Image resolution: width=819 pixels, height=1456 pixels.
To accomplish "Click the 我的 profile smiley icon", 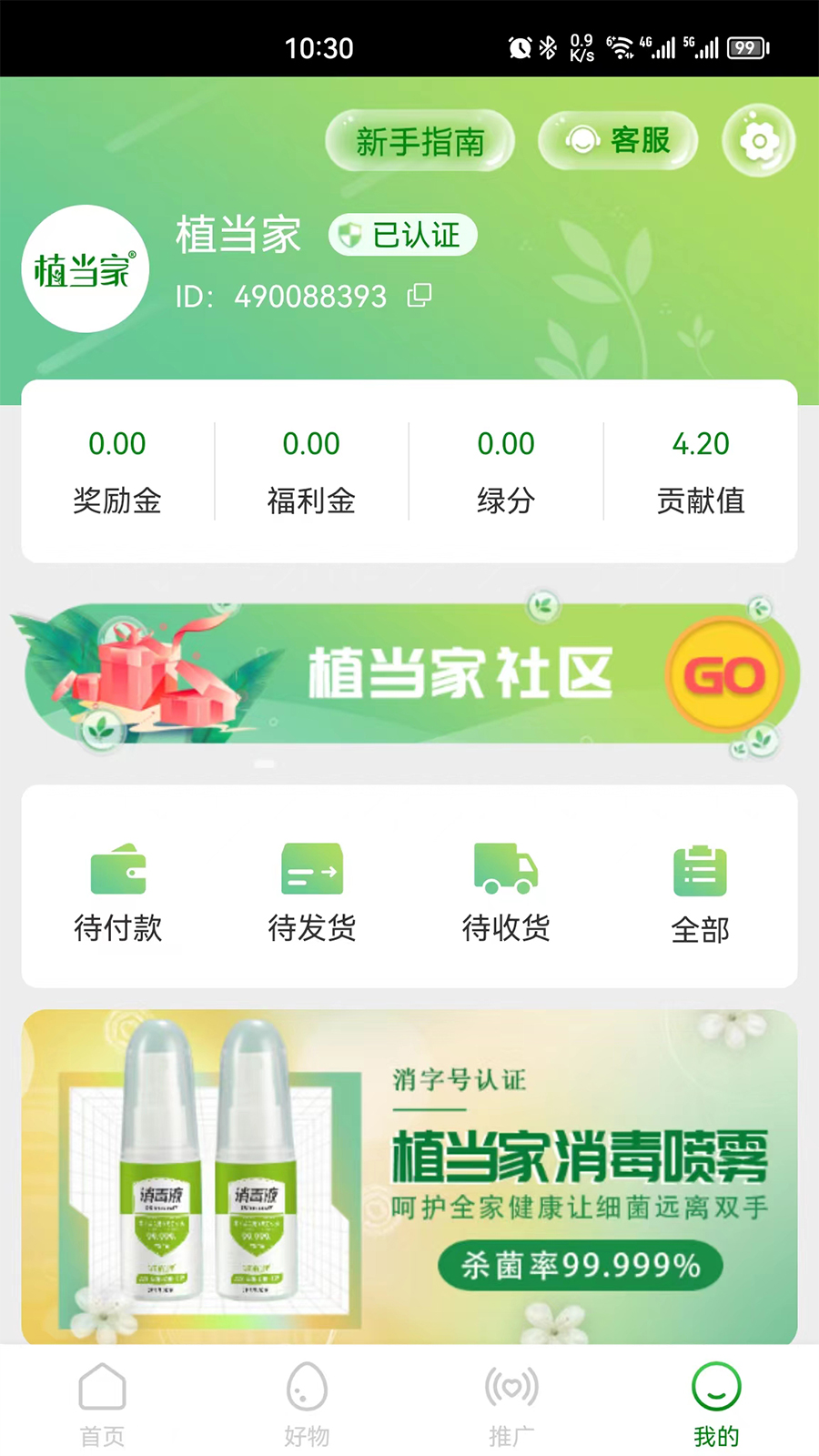I will 716,1387.
